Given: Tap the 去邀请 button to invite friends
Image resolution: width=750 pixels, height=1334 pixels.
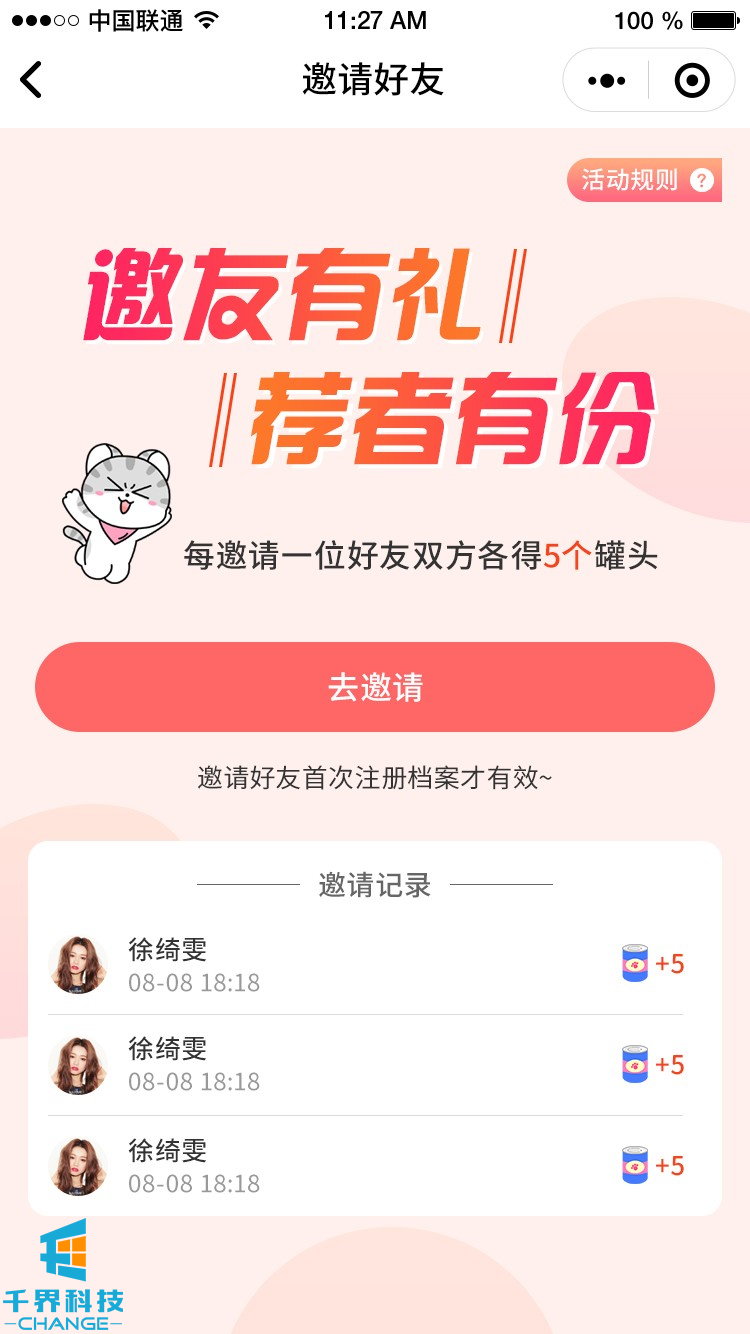Looking at the screenshot, I should pyautogui.click(x=375, y=687).
